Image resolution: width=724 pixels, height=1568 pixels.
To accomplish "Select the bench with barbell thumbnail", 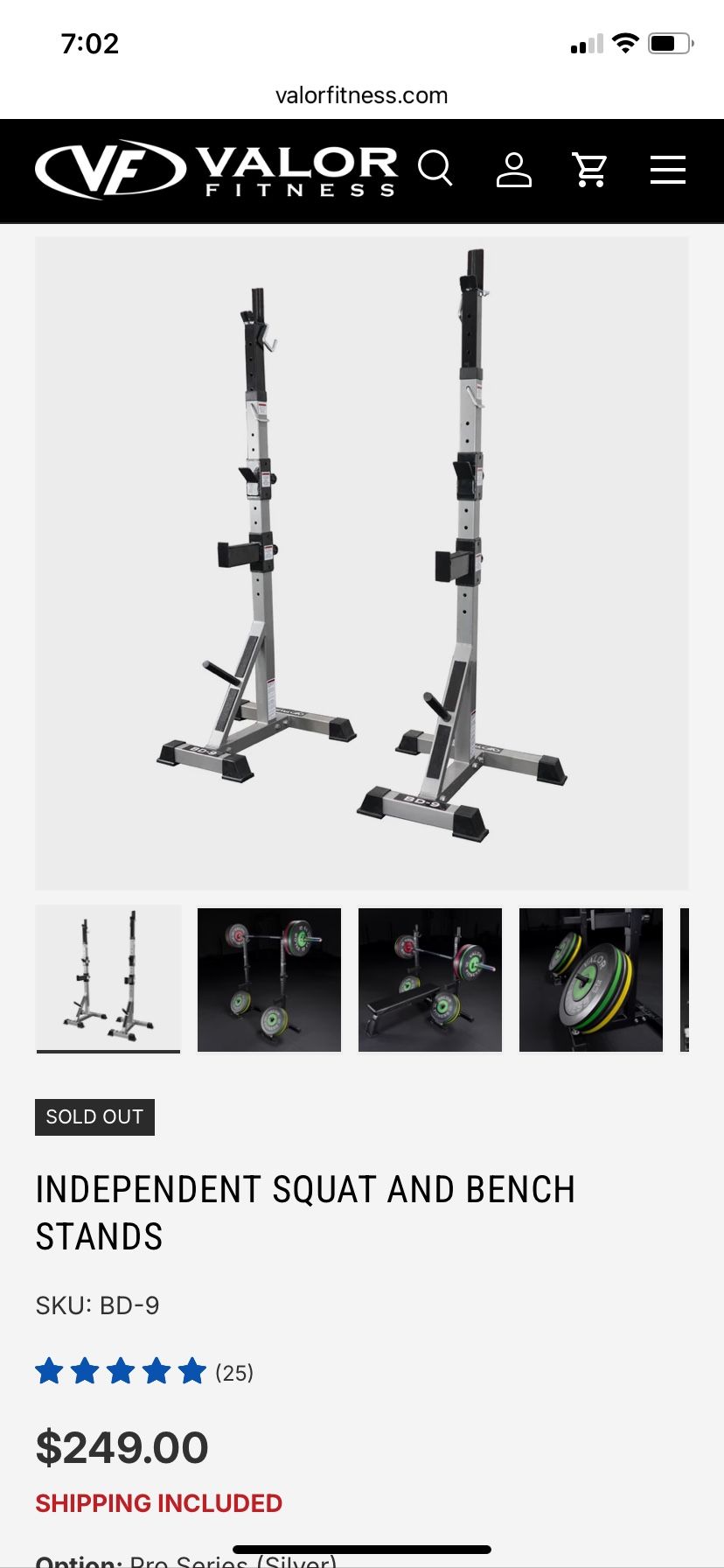I will (429, 979).
